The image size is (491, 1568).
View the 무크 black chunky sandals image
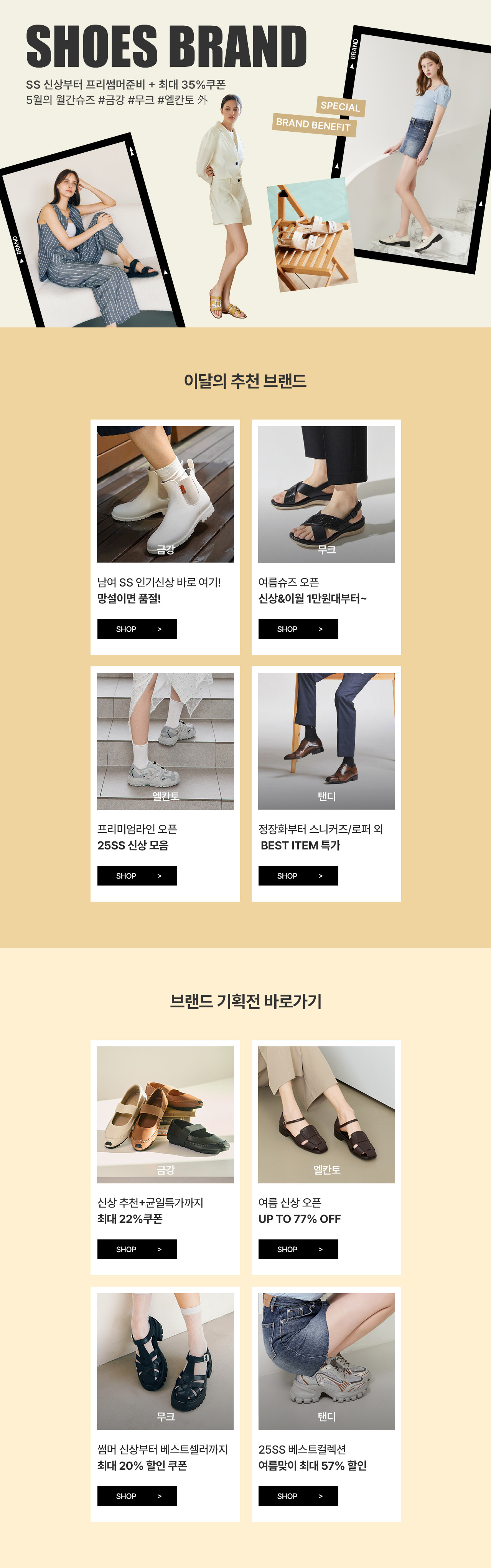point(165,1361)
